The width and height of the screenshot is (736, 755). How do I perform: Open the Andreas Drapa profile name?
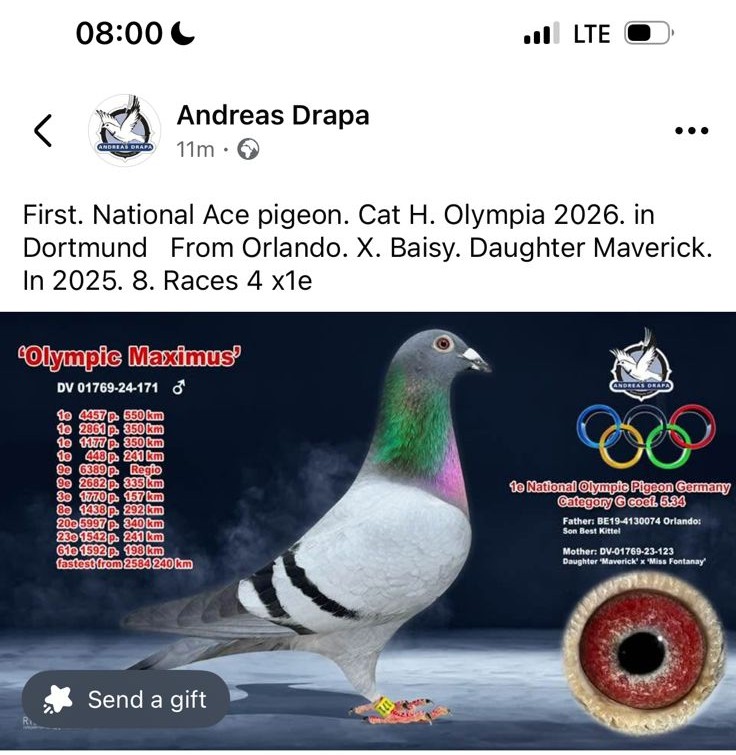[273, 115]
